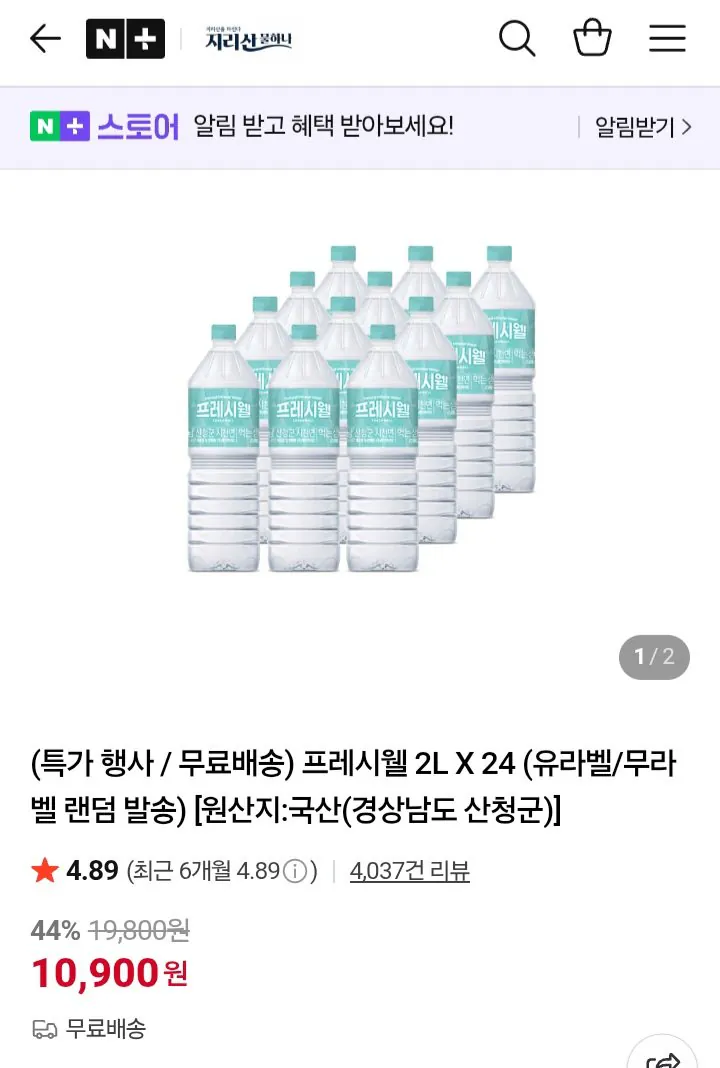Select the 프레시웰 2L X 24 product title
720x1068 pixels.
click(x=360, y=786)
